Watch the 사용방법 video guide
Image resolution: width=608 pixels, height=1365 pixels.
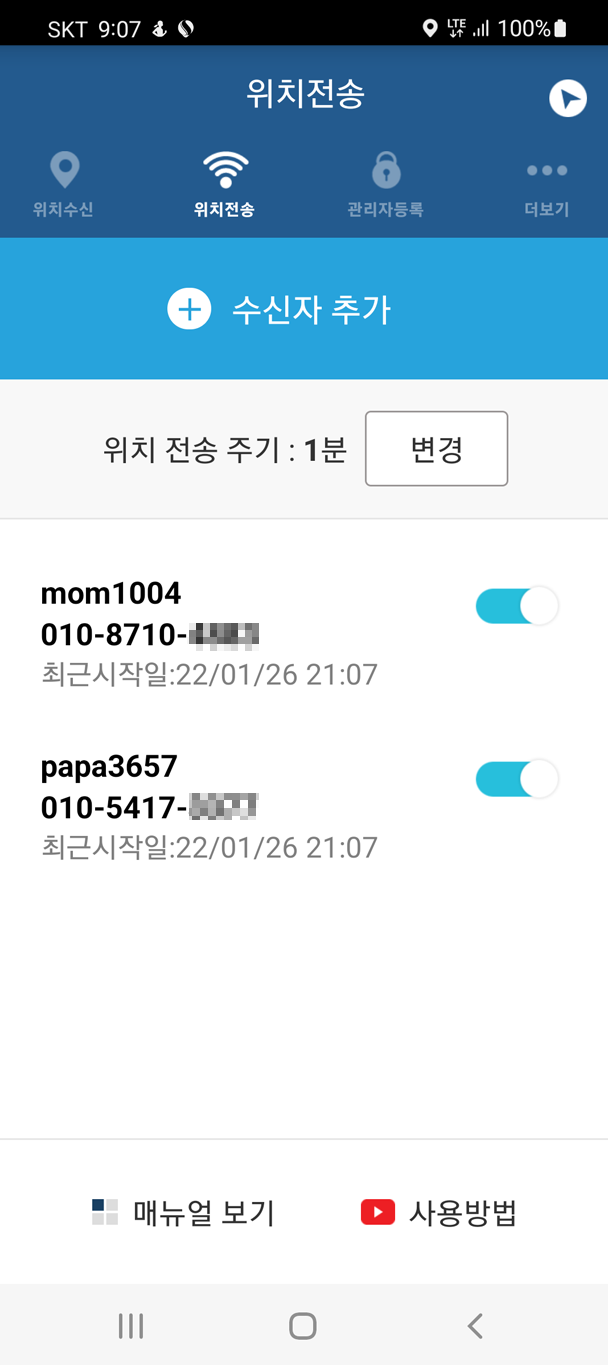tap(439, 1213)
